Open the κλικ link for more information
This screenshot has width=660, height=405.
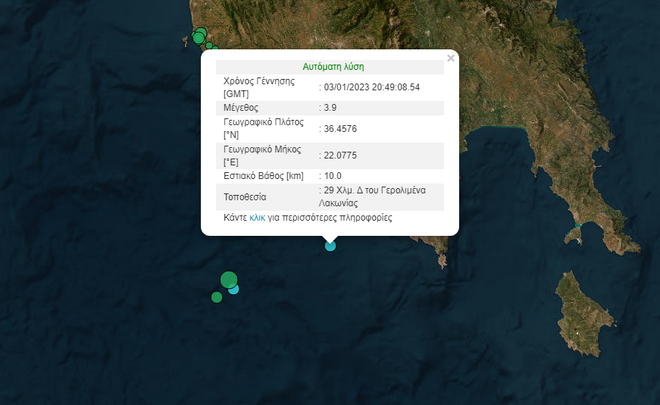coord(258,217)
